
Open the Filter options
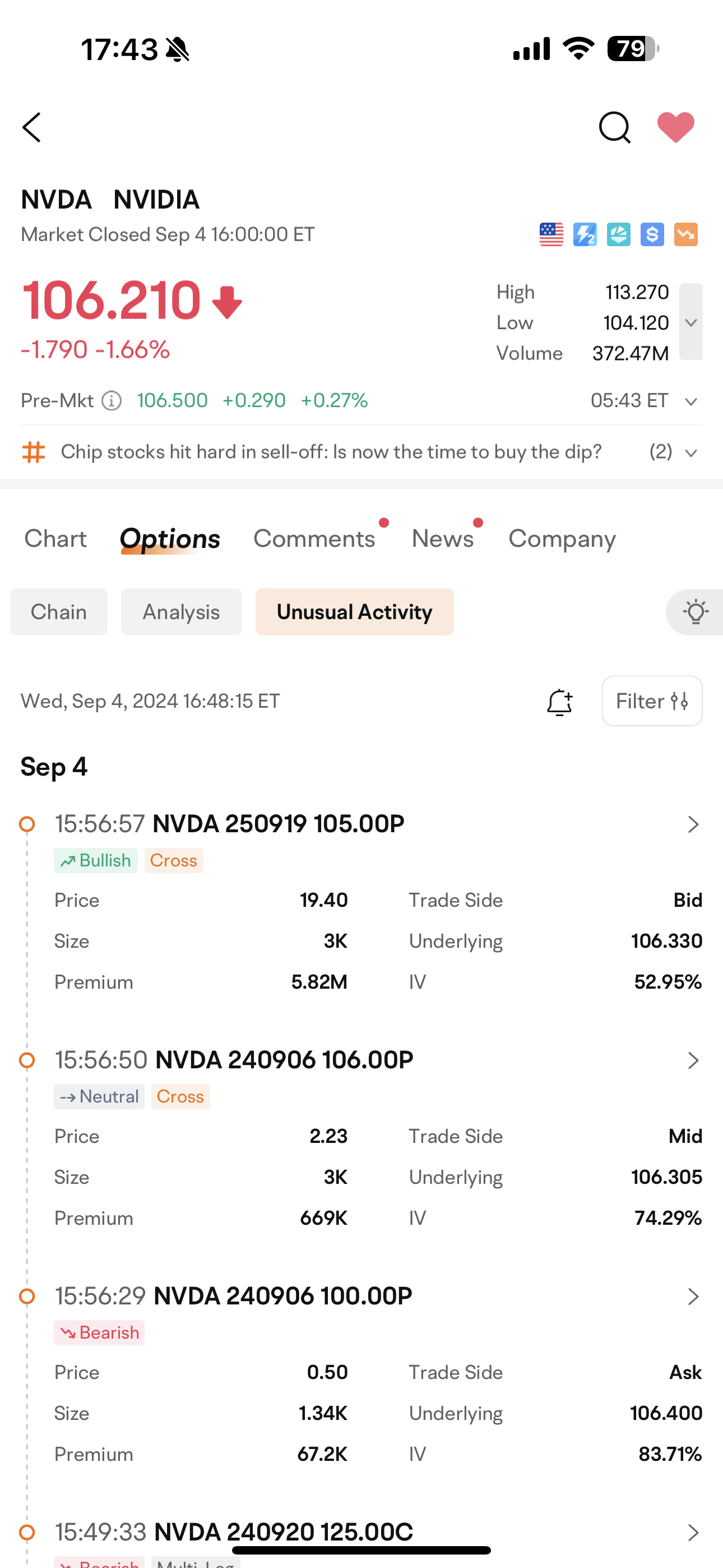652,701
